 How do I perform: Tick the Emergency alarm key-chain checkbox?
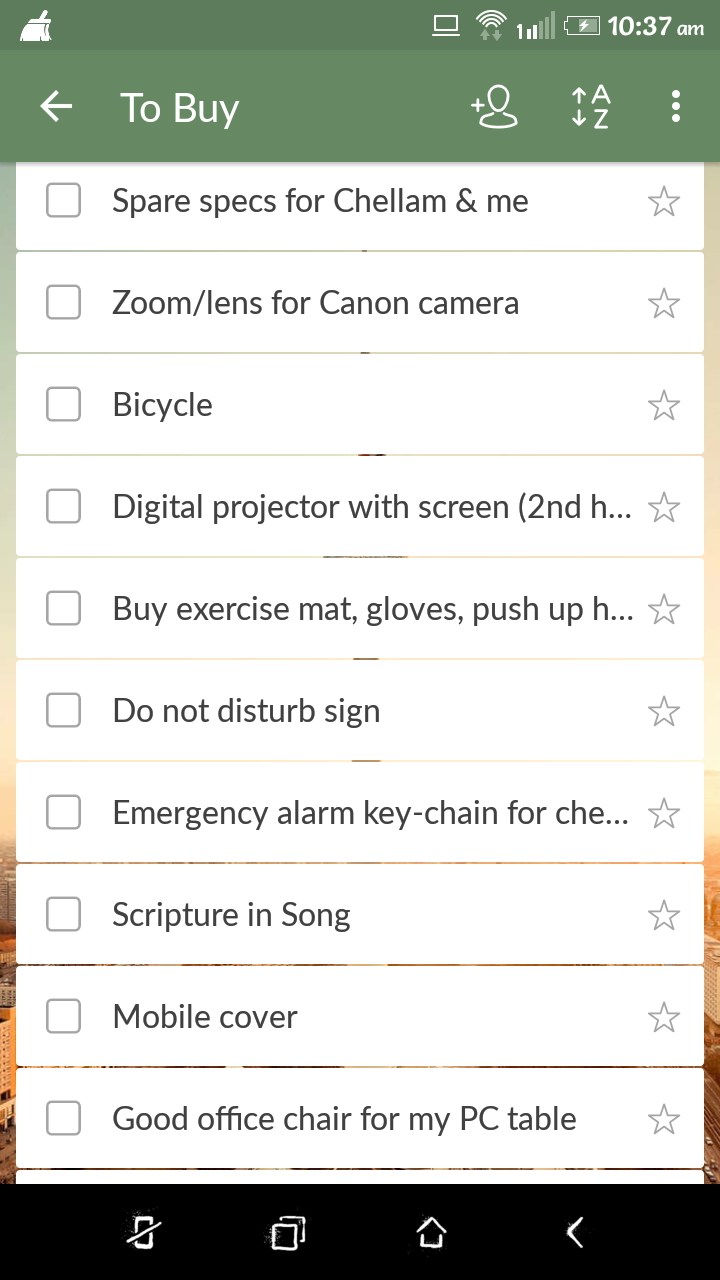pyautogui.click(x=64, y=813)
